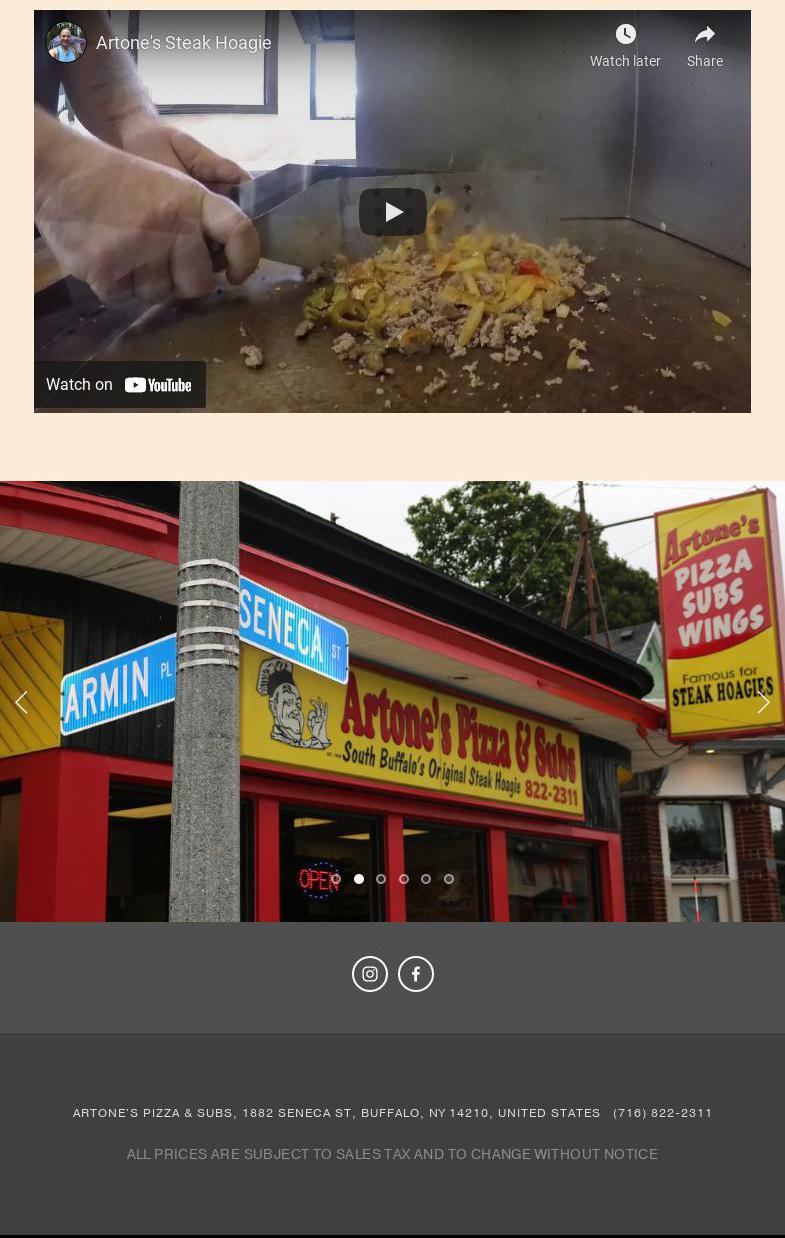Share the YouTube video

pos(704,46)
